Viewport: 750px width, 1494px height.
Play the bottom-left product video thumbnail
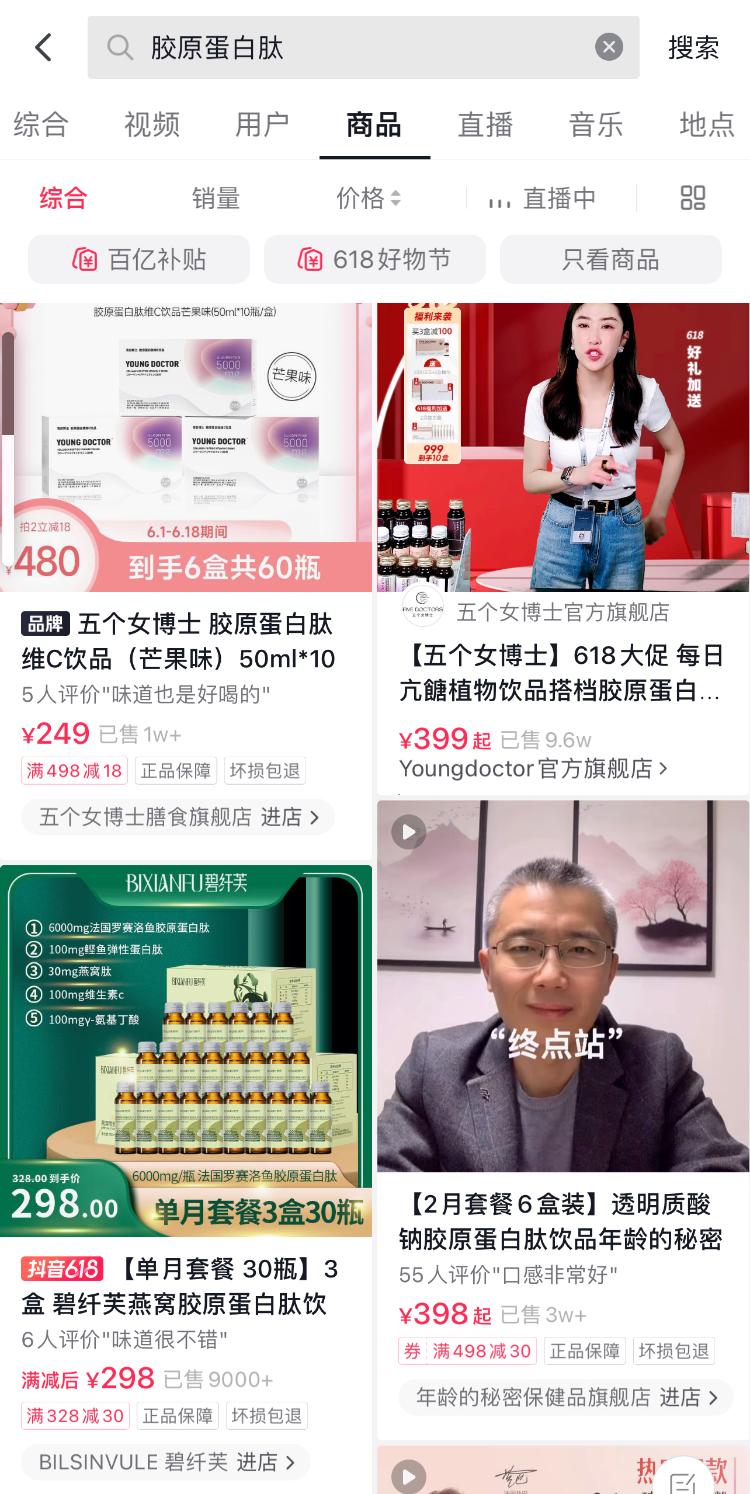[x=408, y=1476]
